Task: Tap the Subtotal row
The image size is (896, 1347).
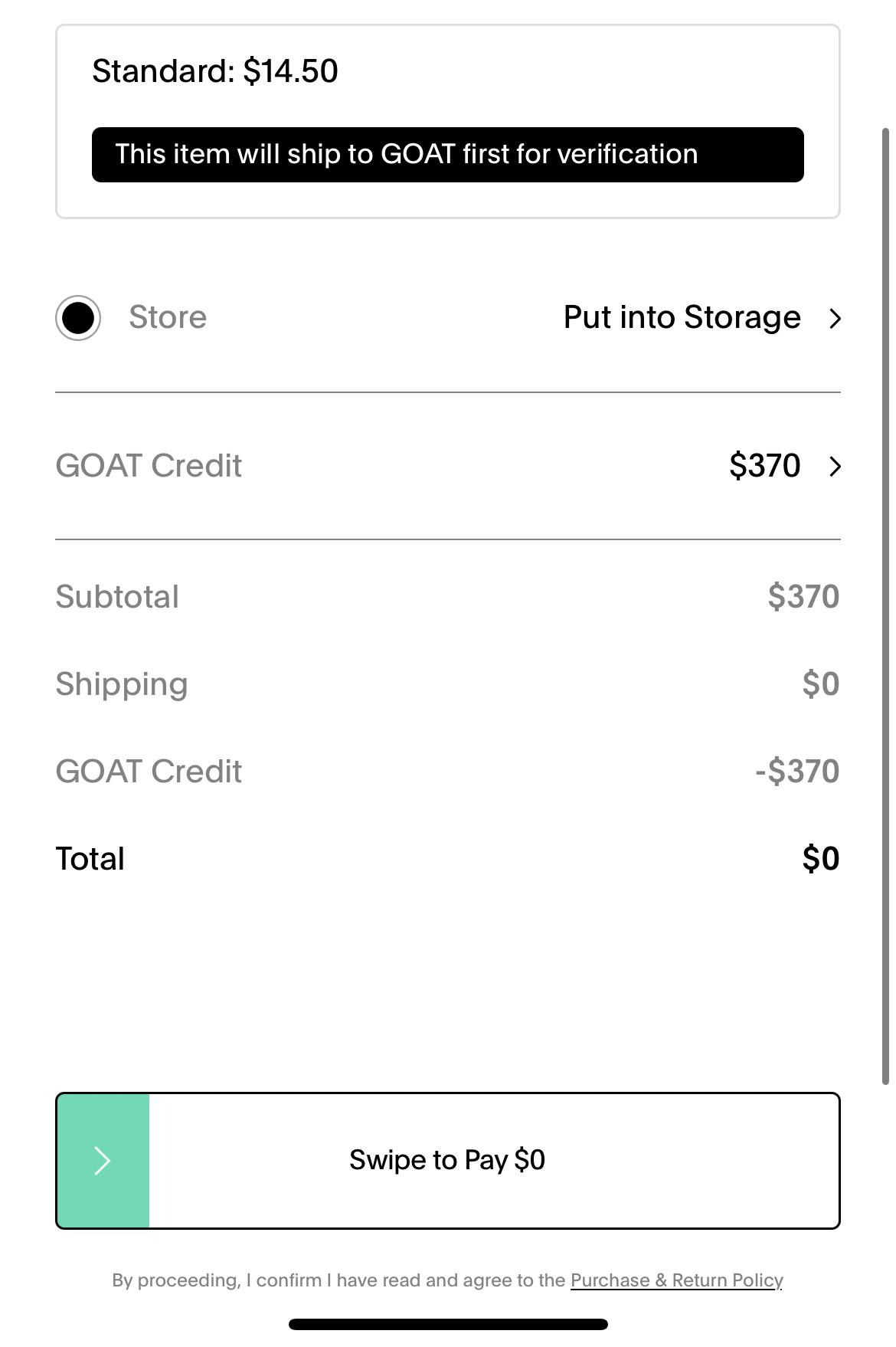Action: [447, 596]
